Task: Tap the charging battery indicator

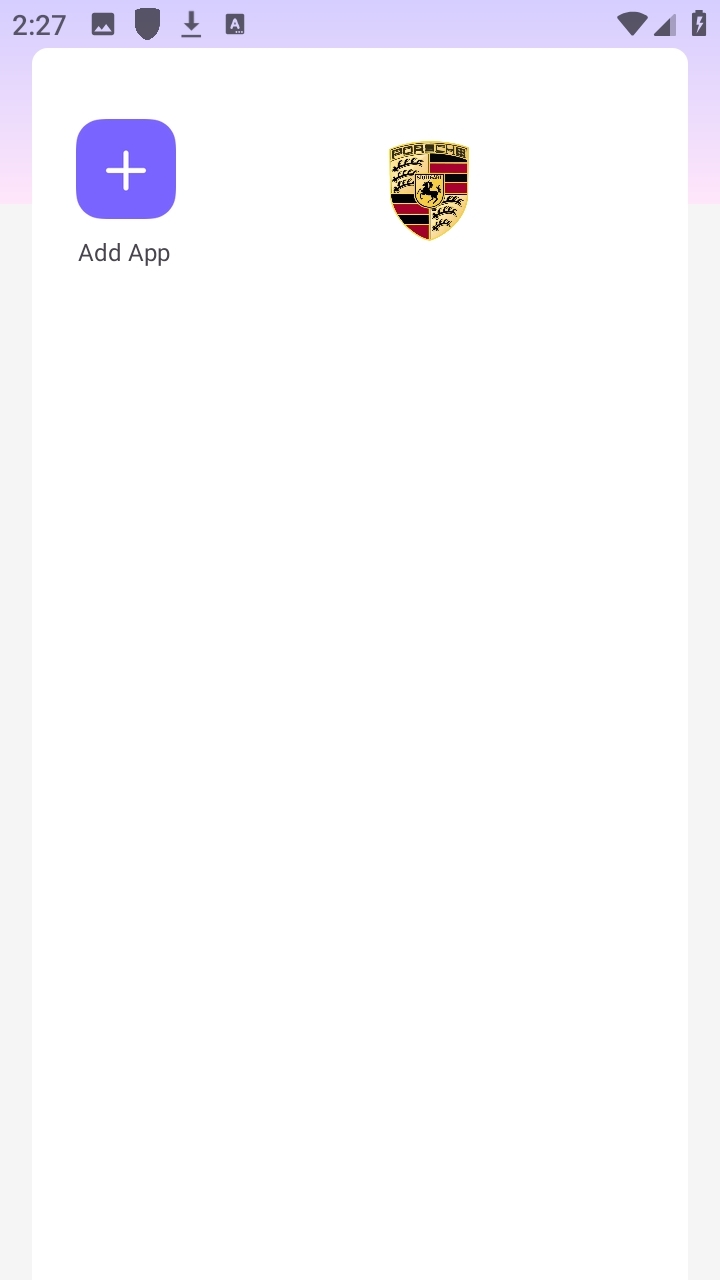Action: pos(699,22)
